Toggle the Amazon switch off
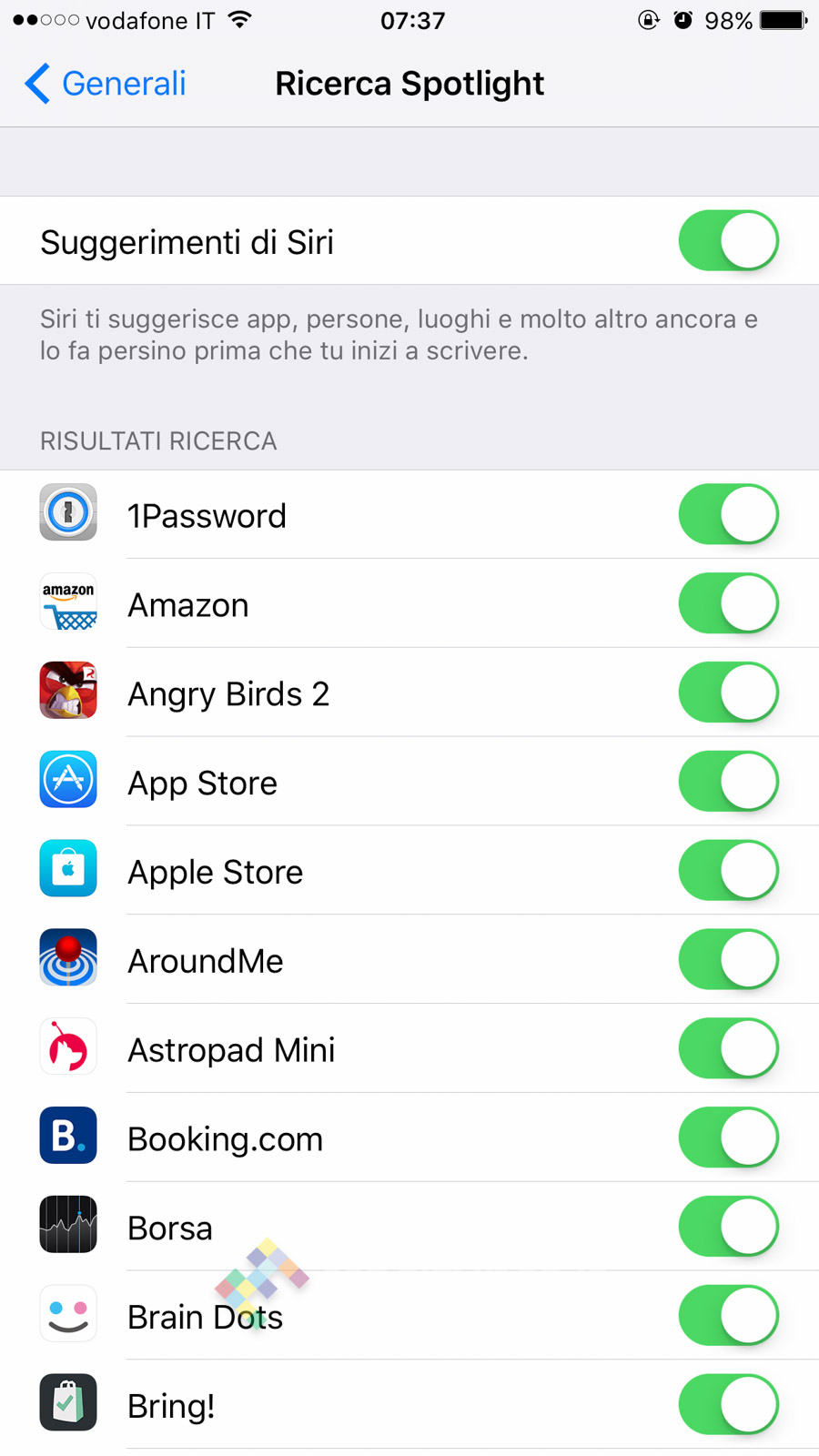The image size is (819, 1456). 728,603
